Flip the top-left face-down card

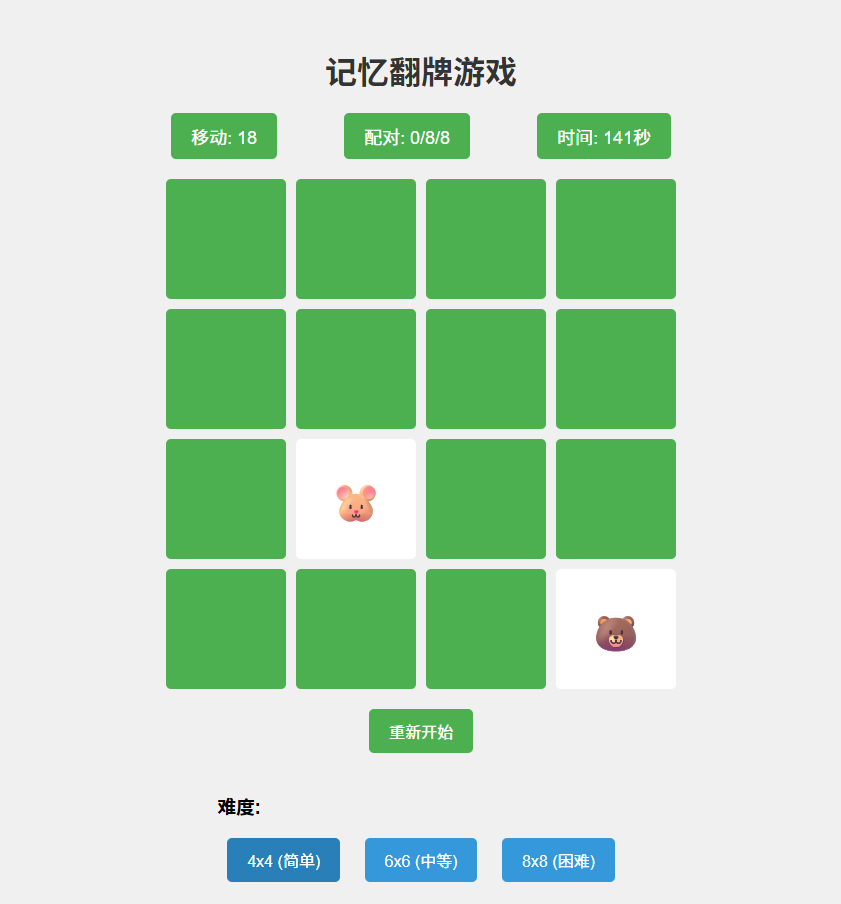pyautogui.click(x=225, y=238)
